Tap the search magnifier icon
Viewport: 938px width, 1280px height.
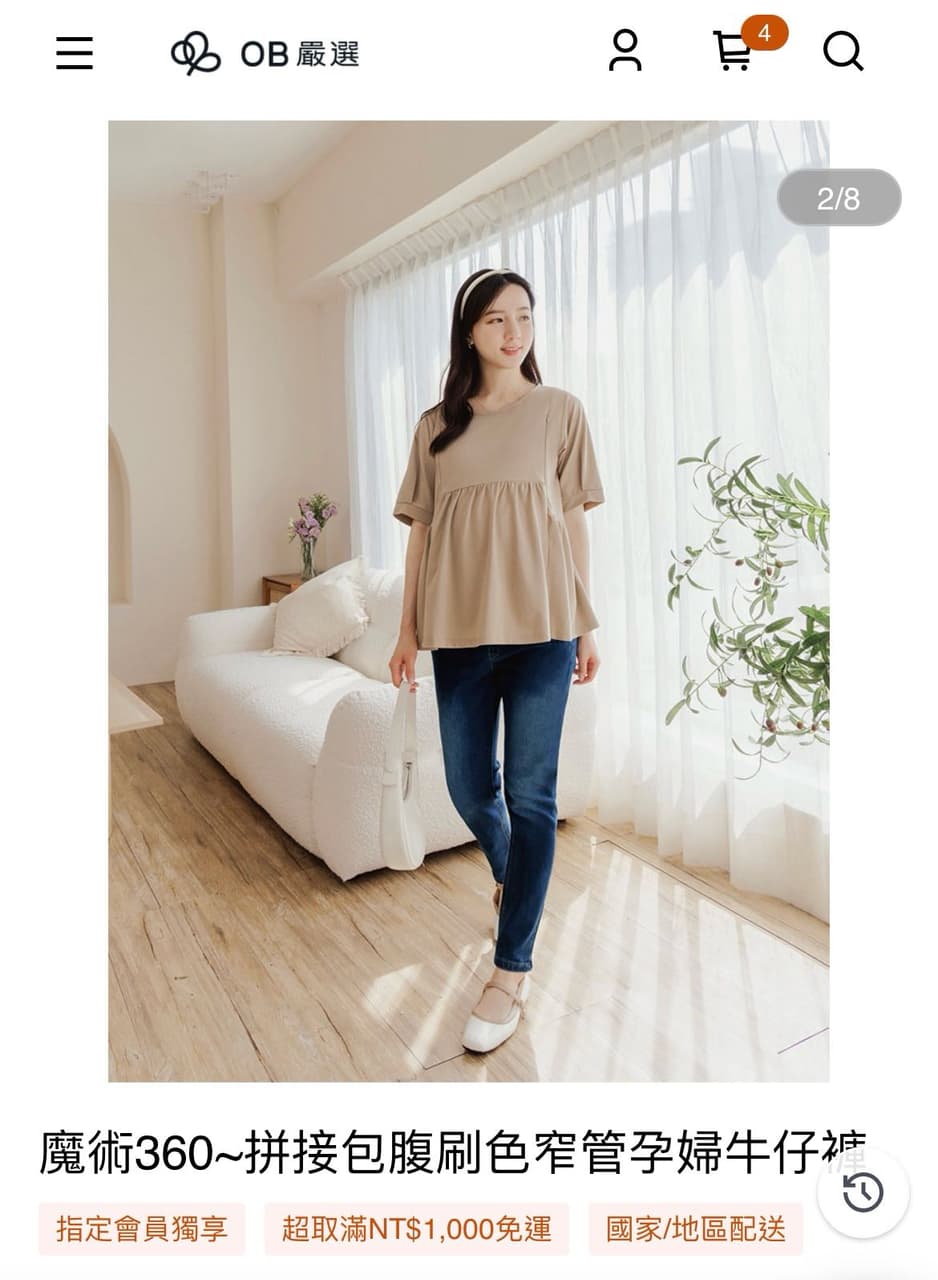(x=842, y=51)
